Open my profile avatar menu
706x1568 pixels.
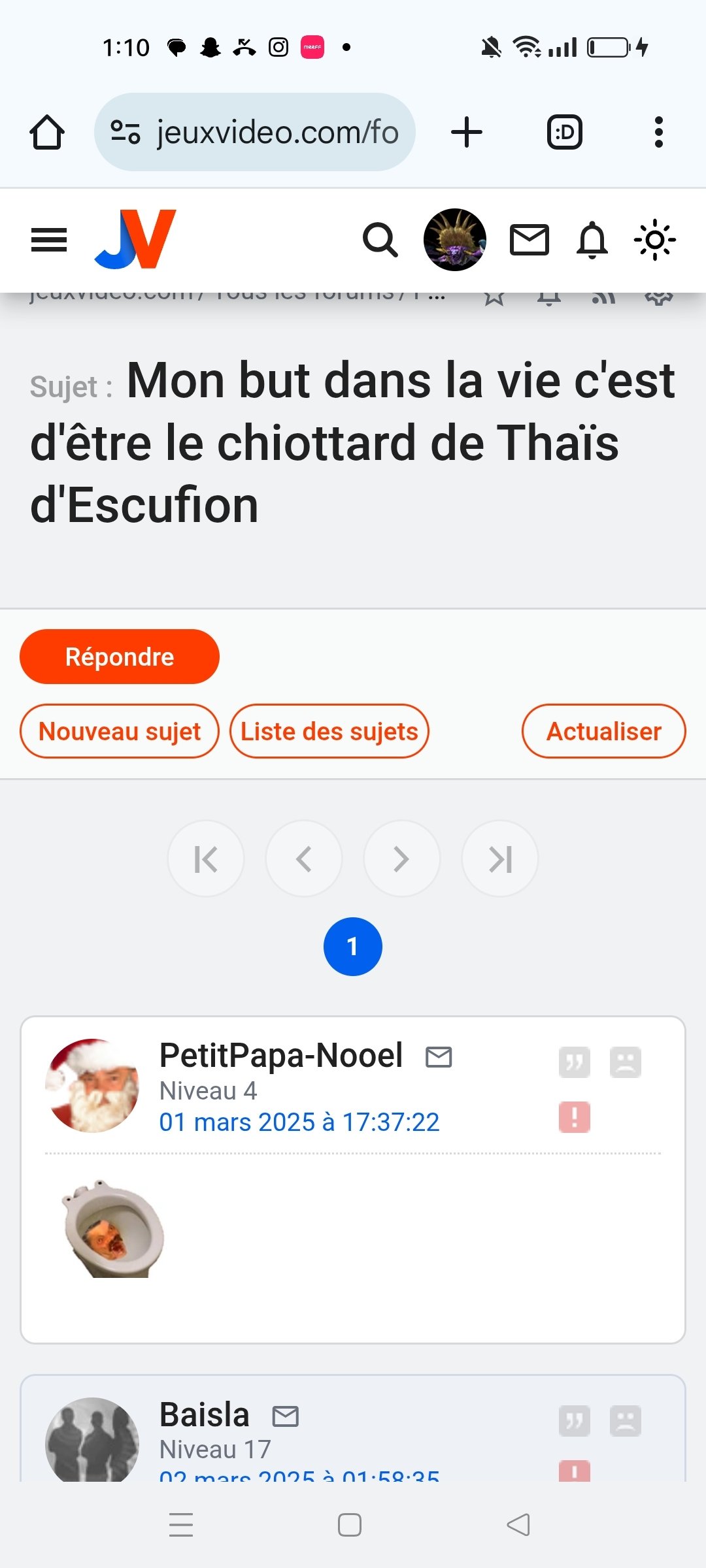455,240
